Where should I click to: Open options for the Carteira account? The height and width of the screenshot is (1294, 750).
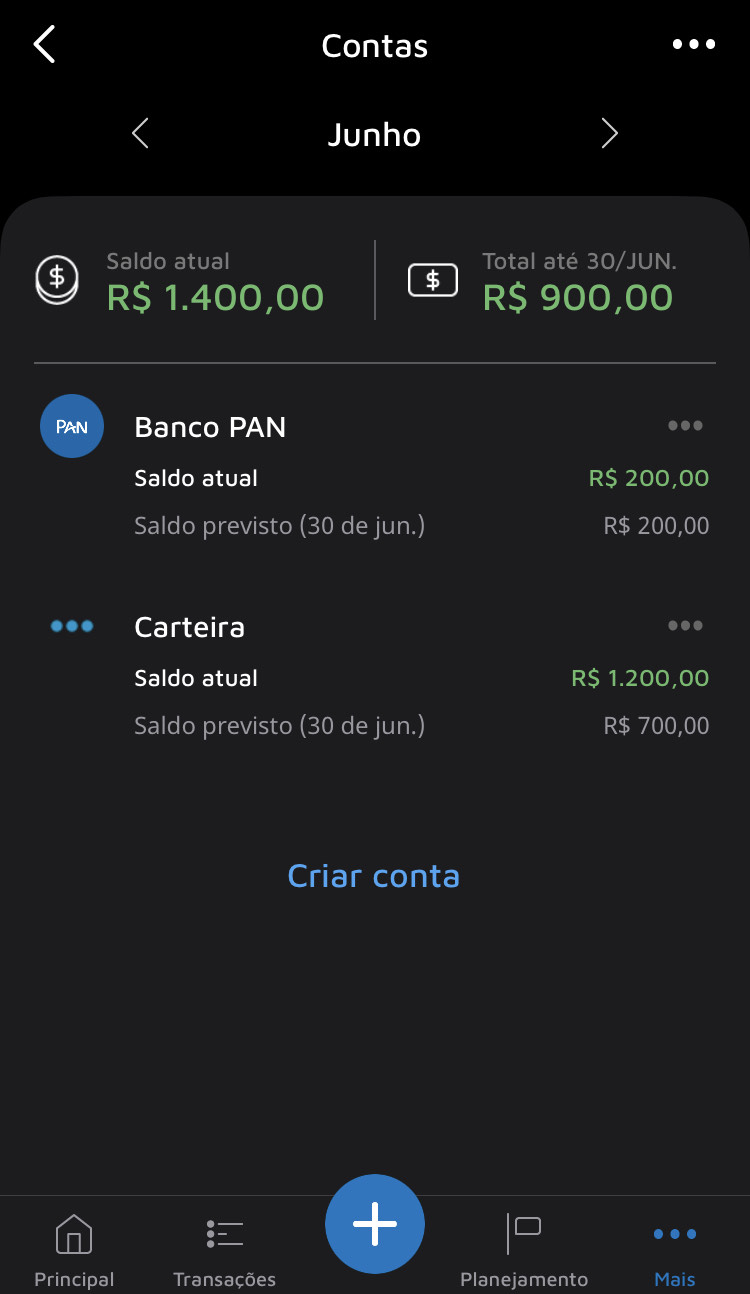pos(685,626)
